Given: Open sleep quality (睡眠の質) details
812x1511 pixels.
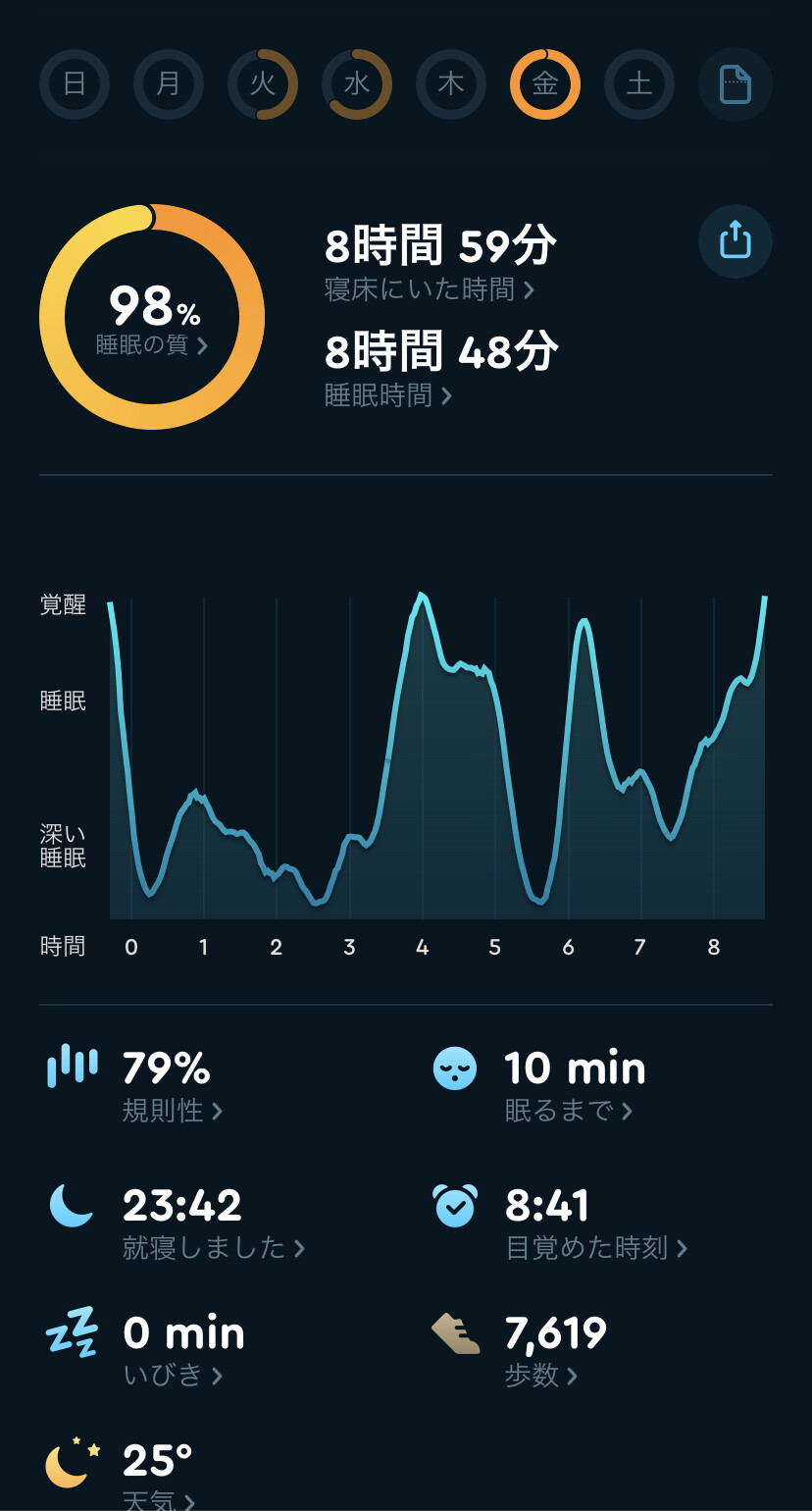Looking at the screenshot, I should (x=152, y=318).
